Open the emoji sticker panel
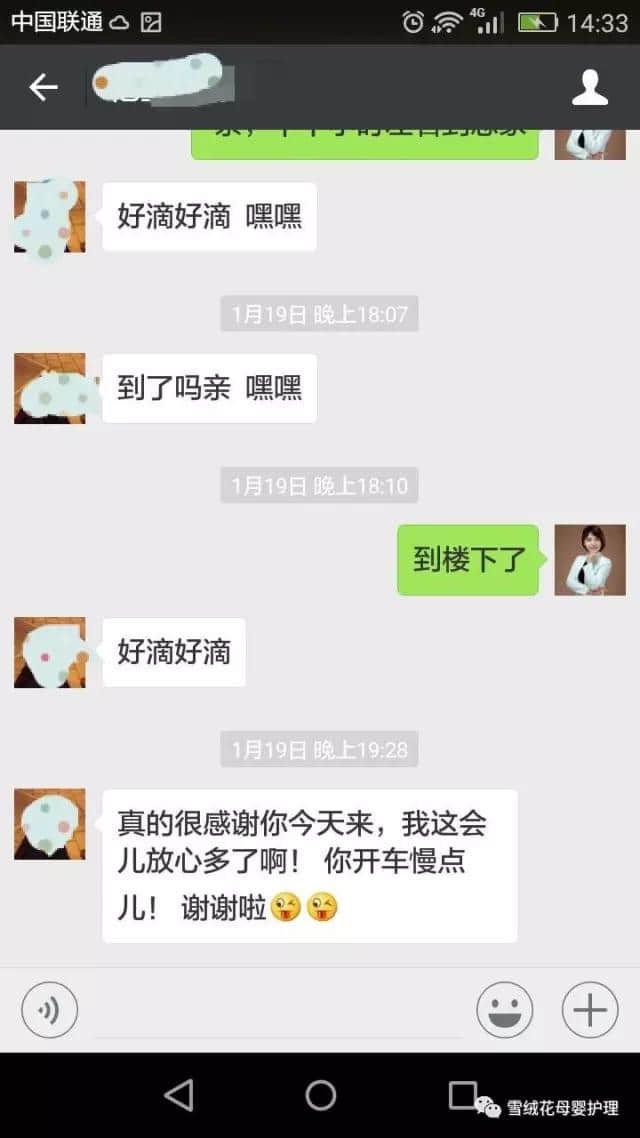Screen dimensions: 640x1138 tap(504, 1010)
